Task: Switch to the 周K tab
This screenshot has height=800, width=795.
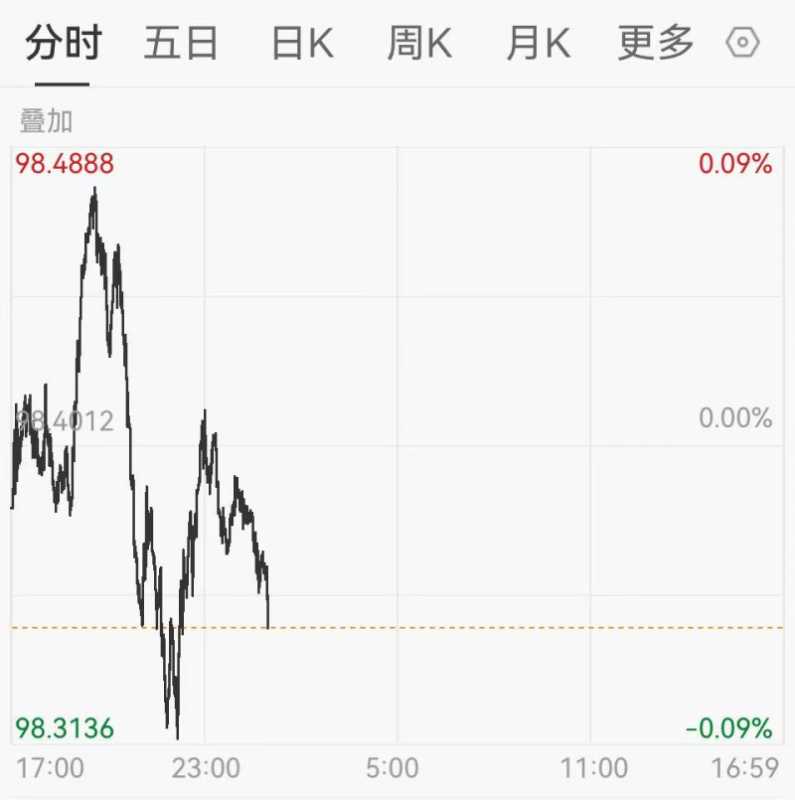Action: [419, 44]
